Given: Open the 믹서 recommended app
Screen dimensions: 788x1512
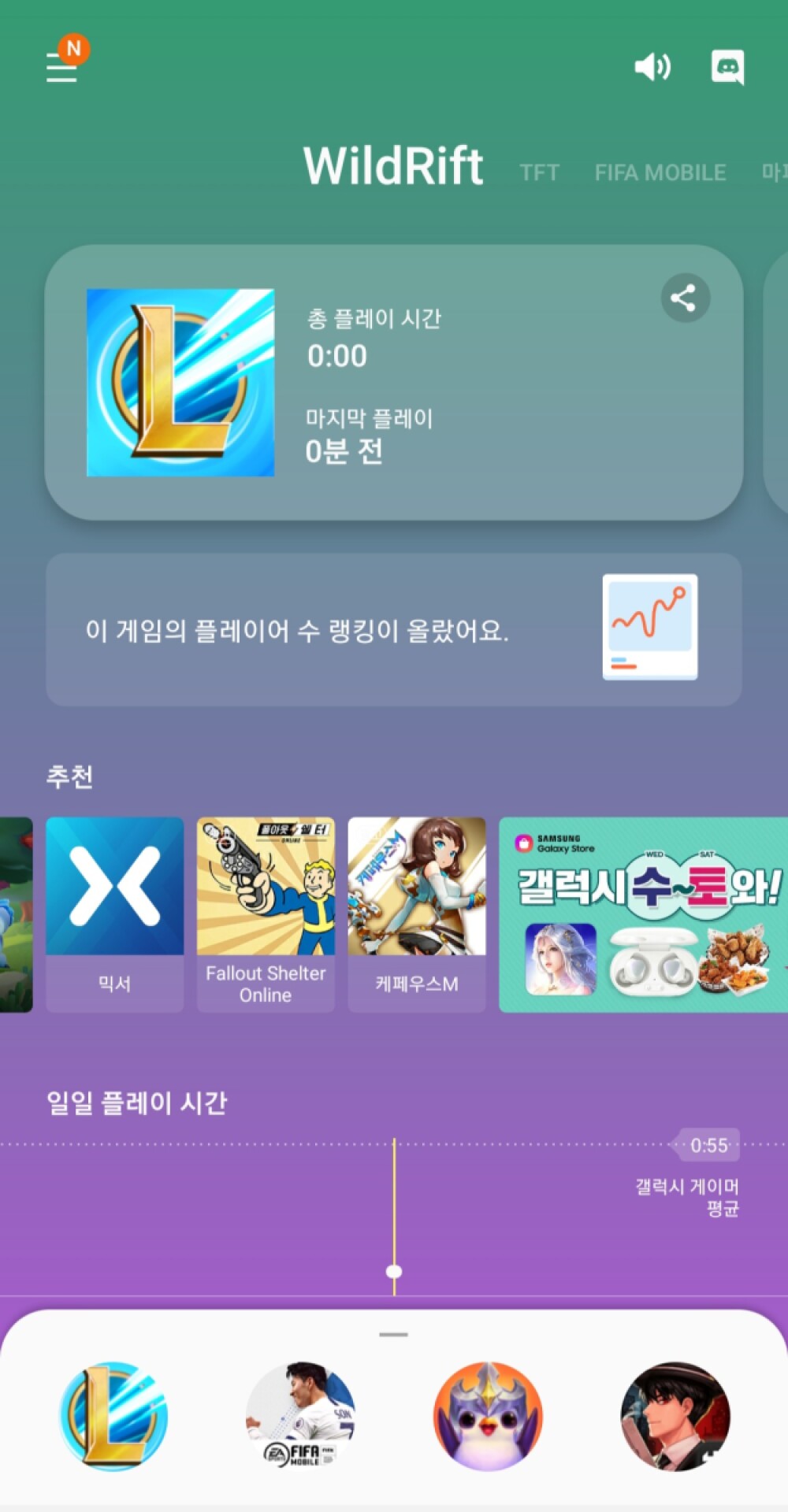Looking at the screenshot, I should 115,913.
